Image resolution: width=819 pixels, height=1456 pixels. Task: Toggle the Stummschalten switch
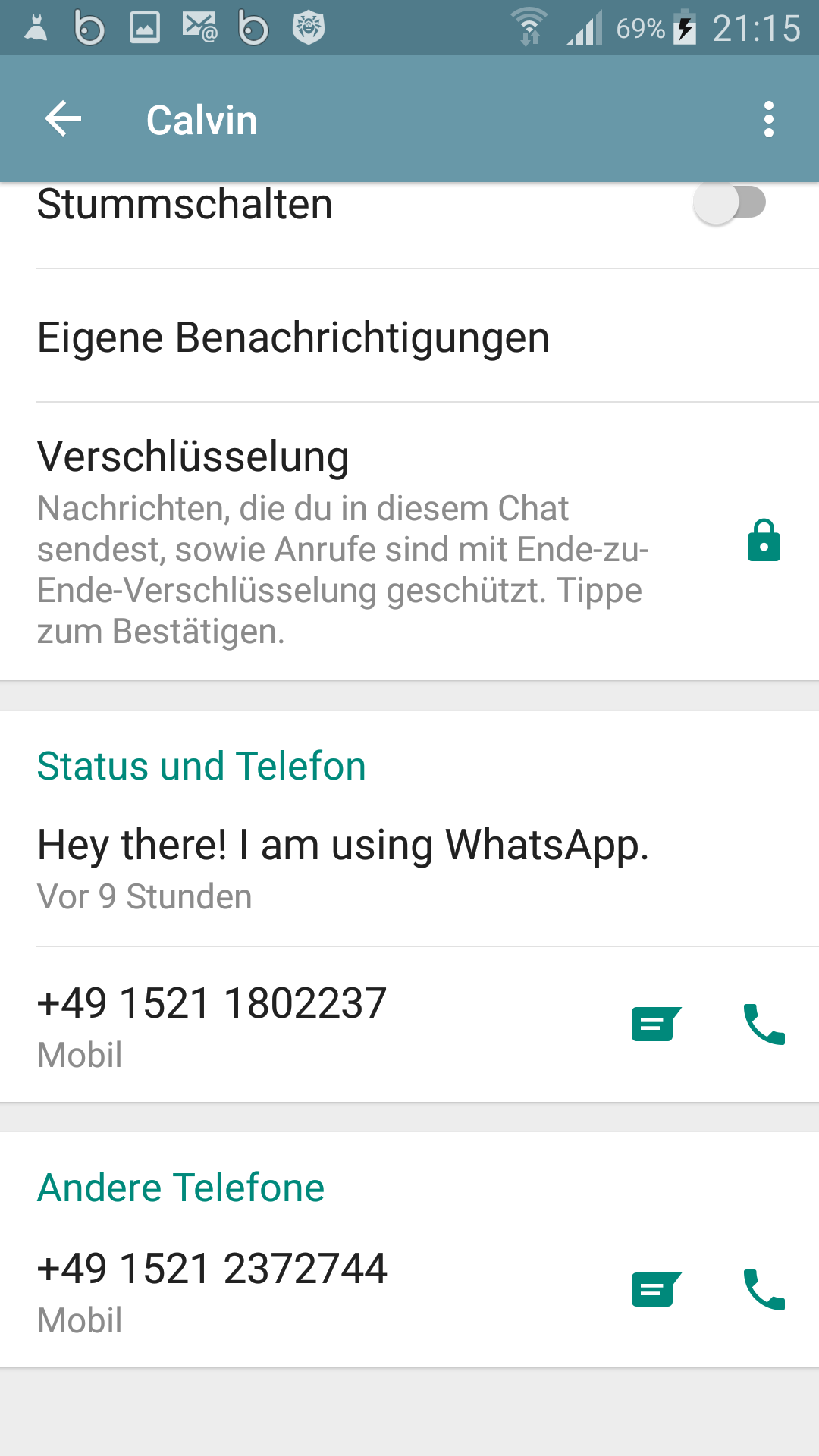pyautogui.click(x=730, y=202)
